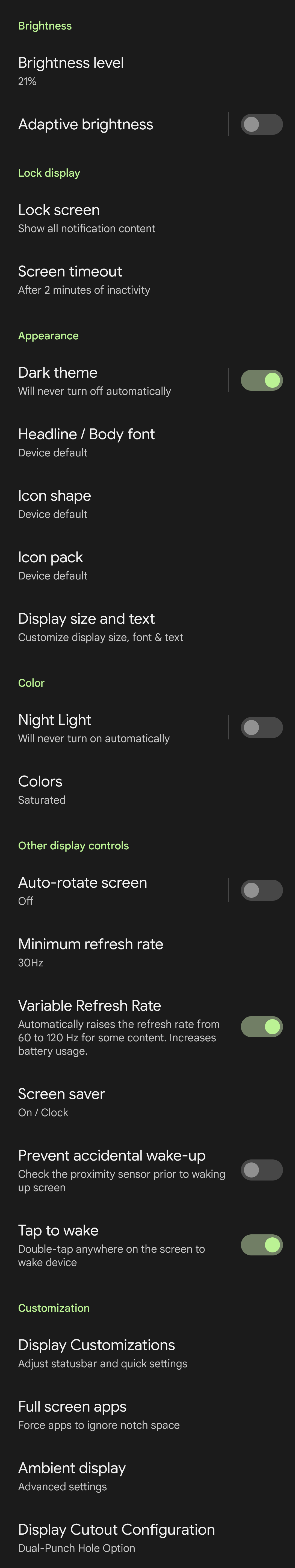Change Screen timeout duration

tap(147, 280)
